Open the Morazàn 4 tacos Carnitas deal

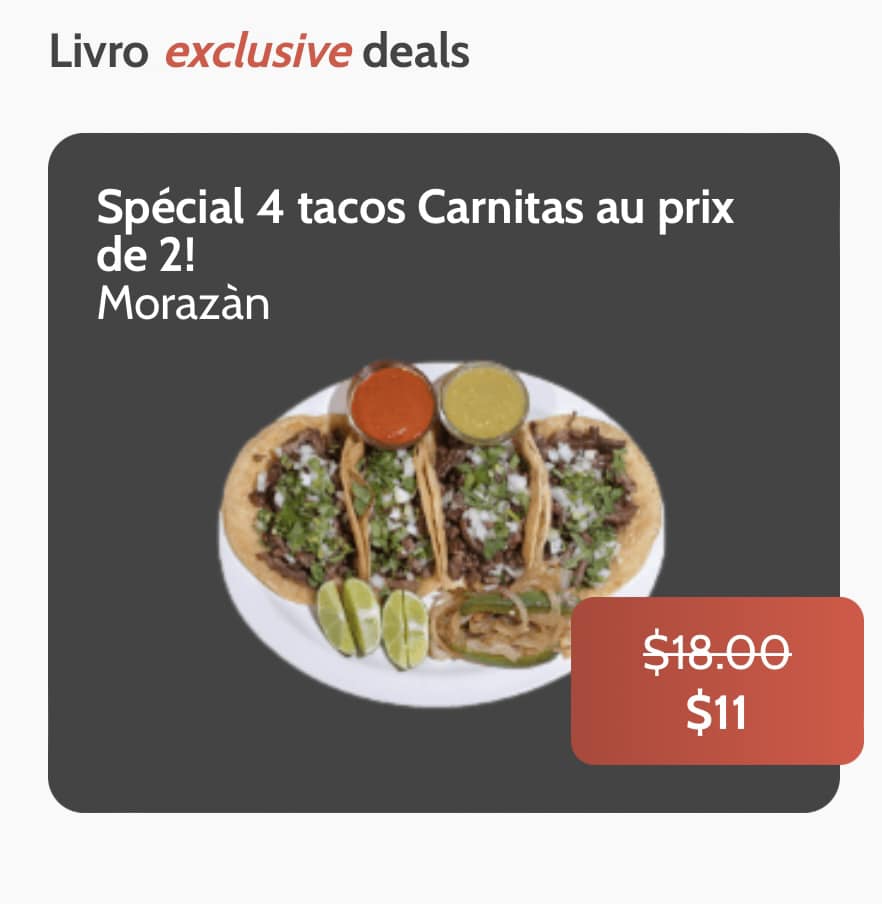pos(443,472)
